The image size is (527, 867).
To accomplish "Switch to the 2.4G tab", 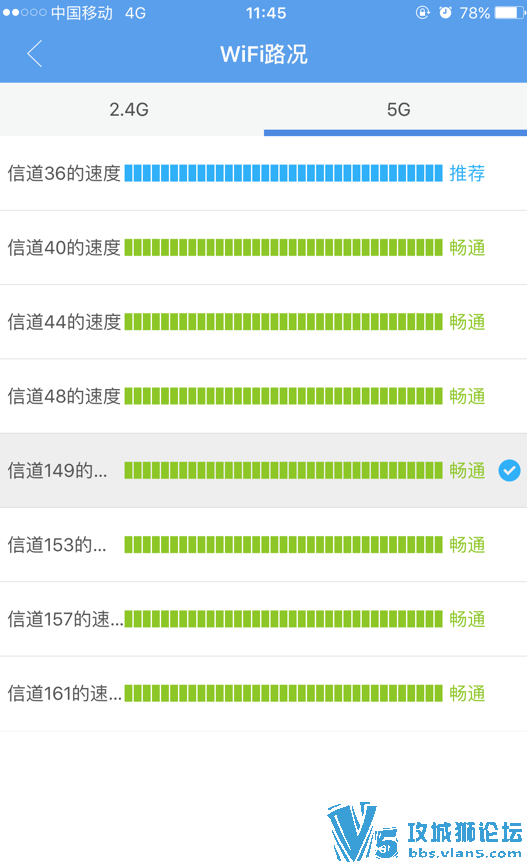I will point(132,109).
